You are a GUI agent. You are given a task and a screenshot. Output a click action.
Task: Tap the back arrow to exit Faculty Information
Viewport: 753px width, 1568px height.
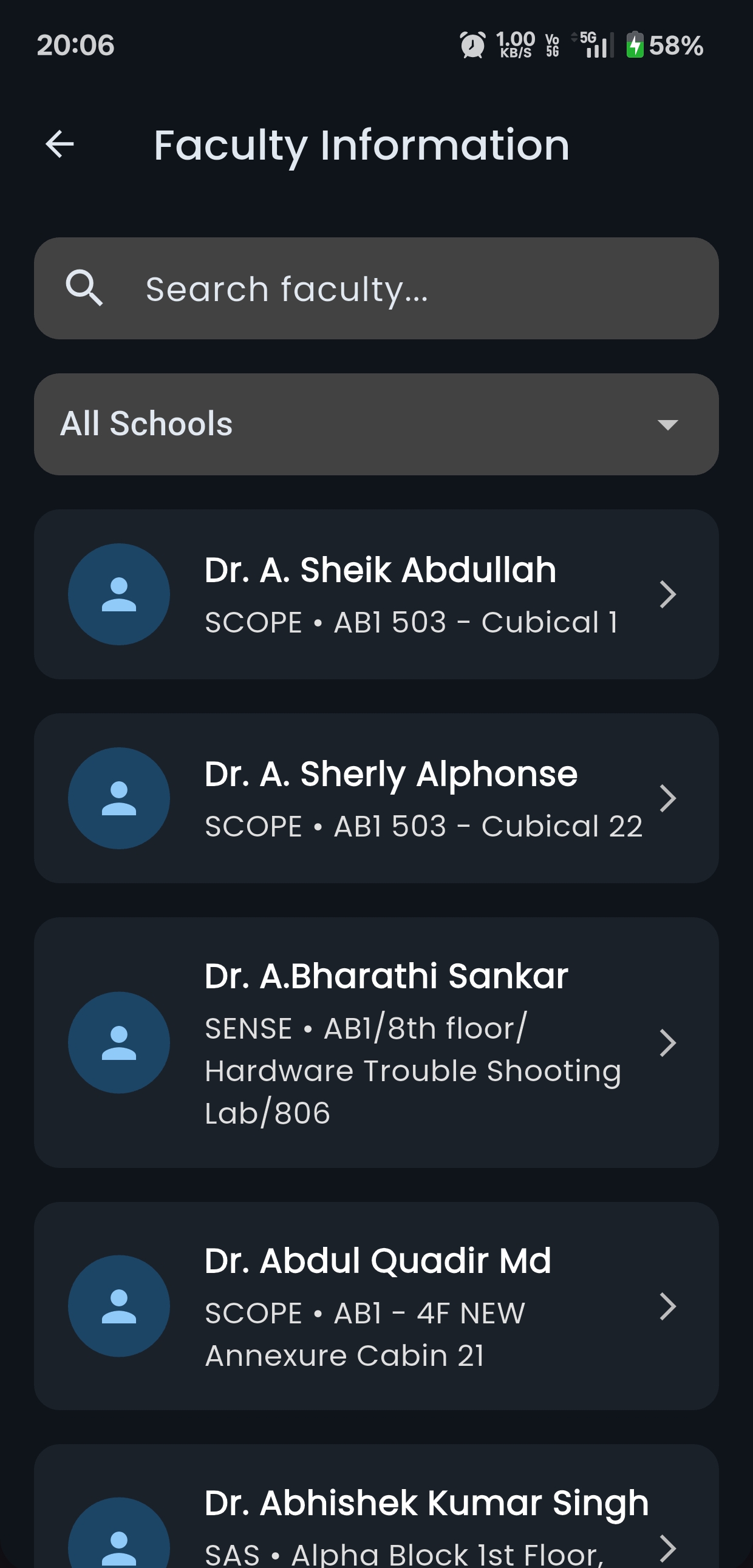tap(59, 144)
